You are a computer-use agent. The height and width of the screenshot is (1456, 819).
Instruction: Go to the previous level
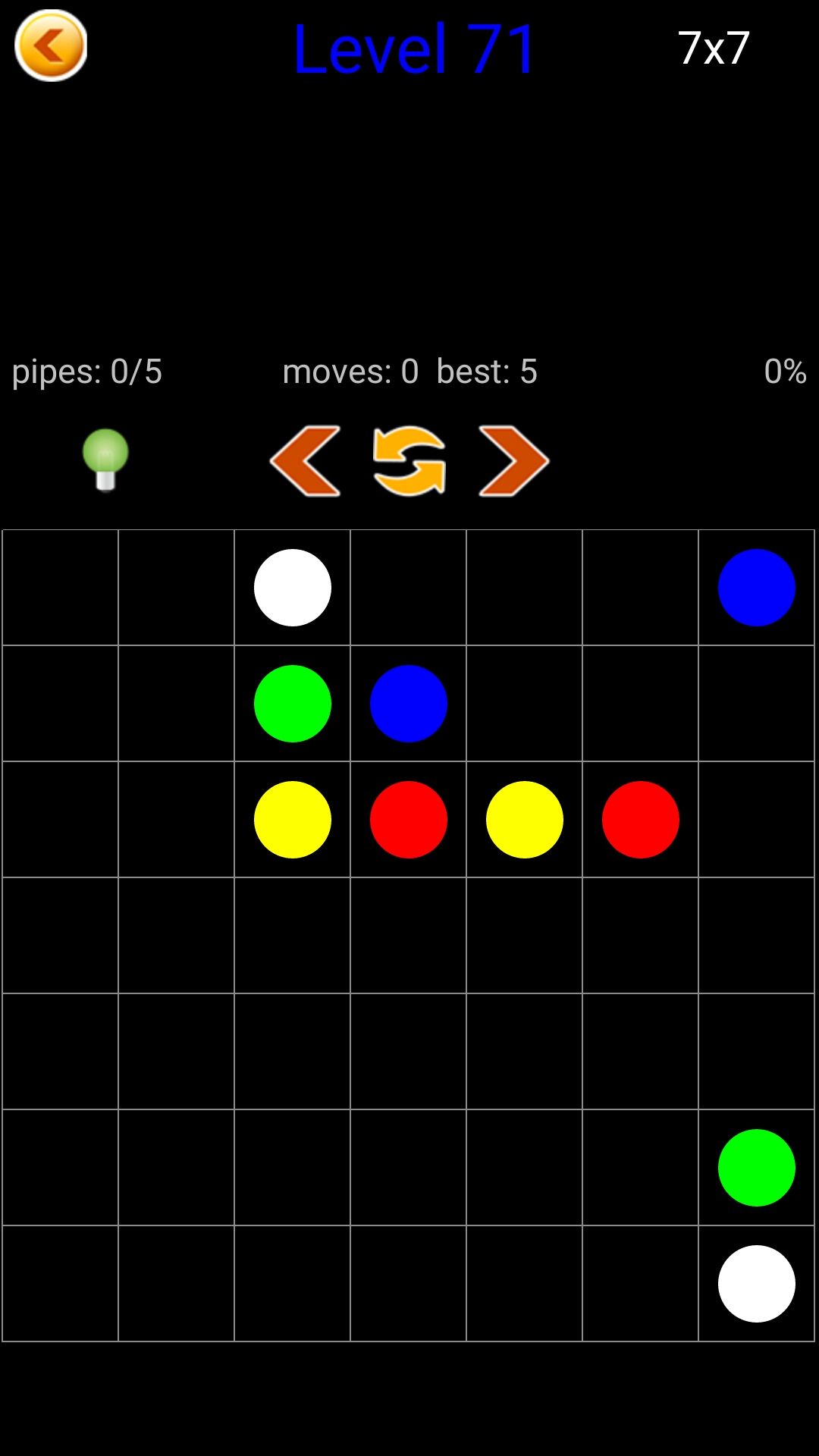pos(306,461)
